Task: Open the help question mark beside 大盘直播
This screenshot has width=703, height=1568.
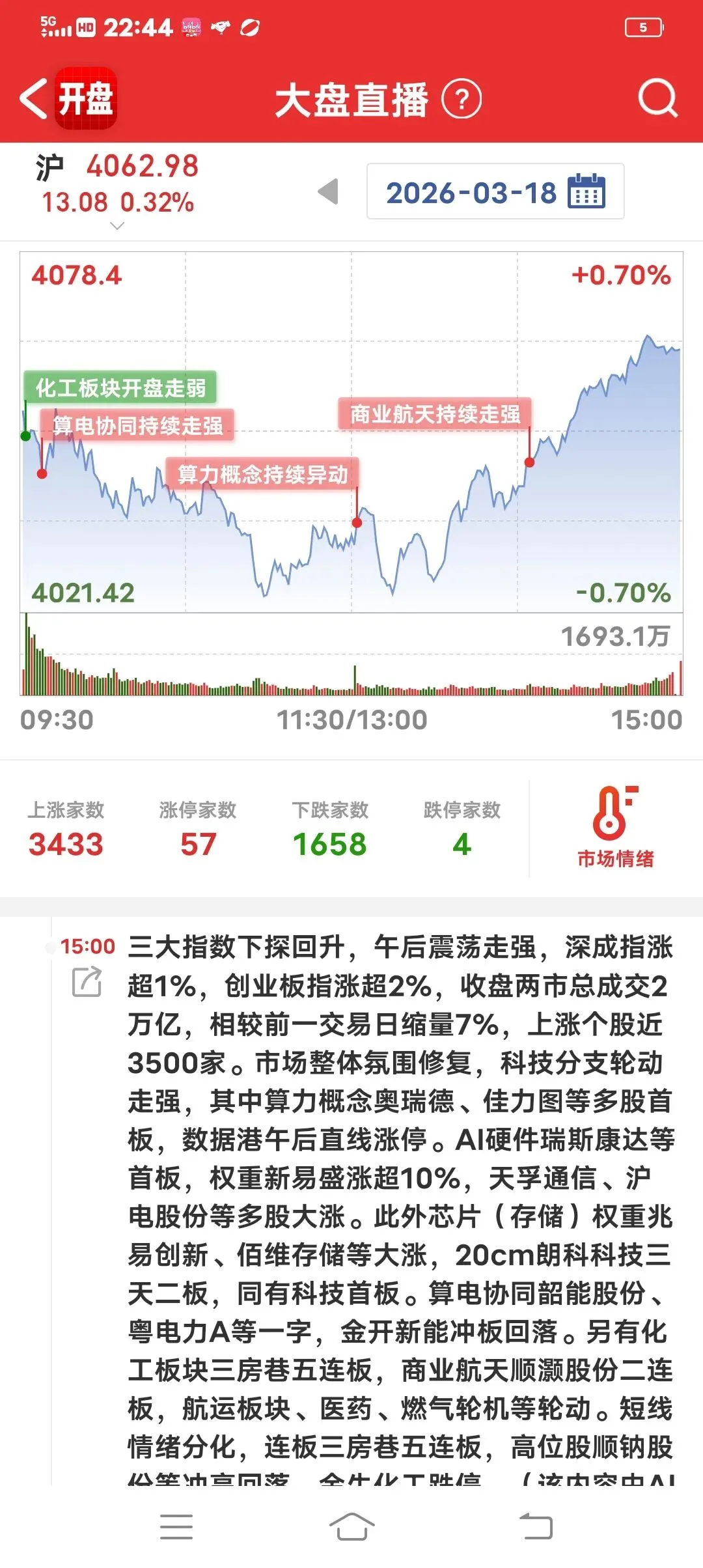Action: (x=461, y=100)
